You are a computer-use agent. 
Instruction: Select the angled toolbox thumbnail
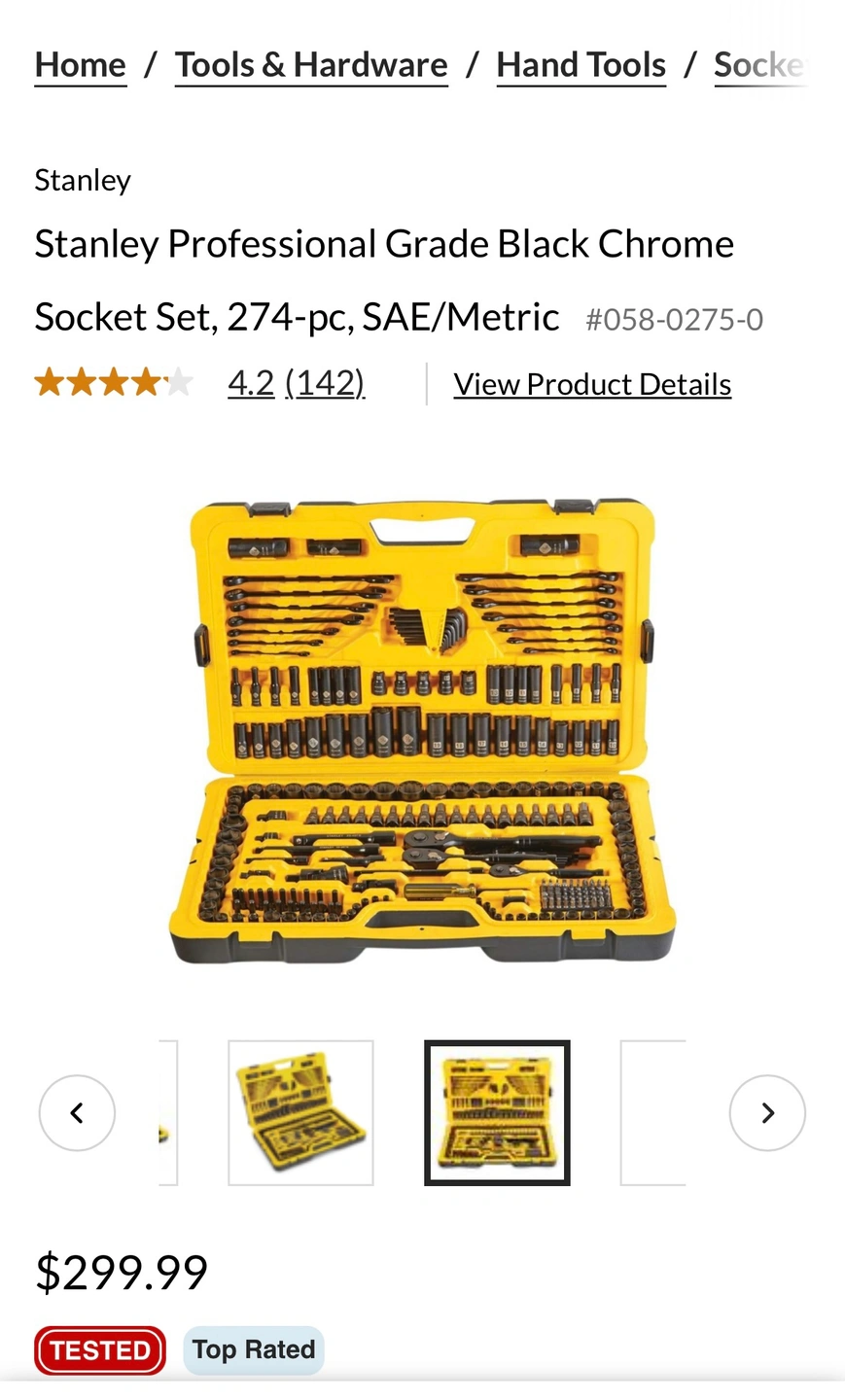(300, 1113)
